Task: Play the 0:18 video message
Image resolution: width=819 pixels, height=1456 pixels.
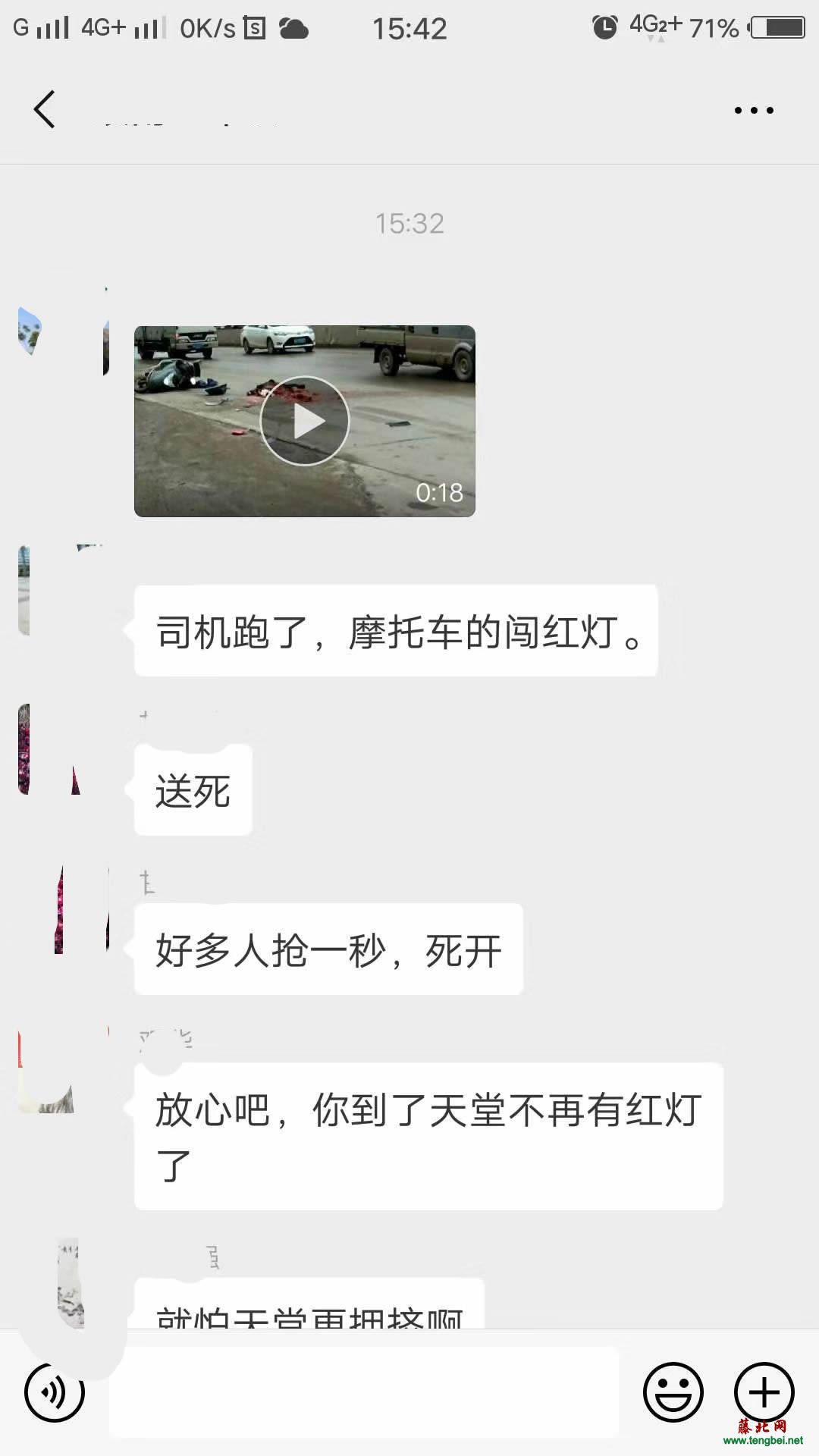Action: pyautogui.click(x=305, y=421)
